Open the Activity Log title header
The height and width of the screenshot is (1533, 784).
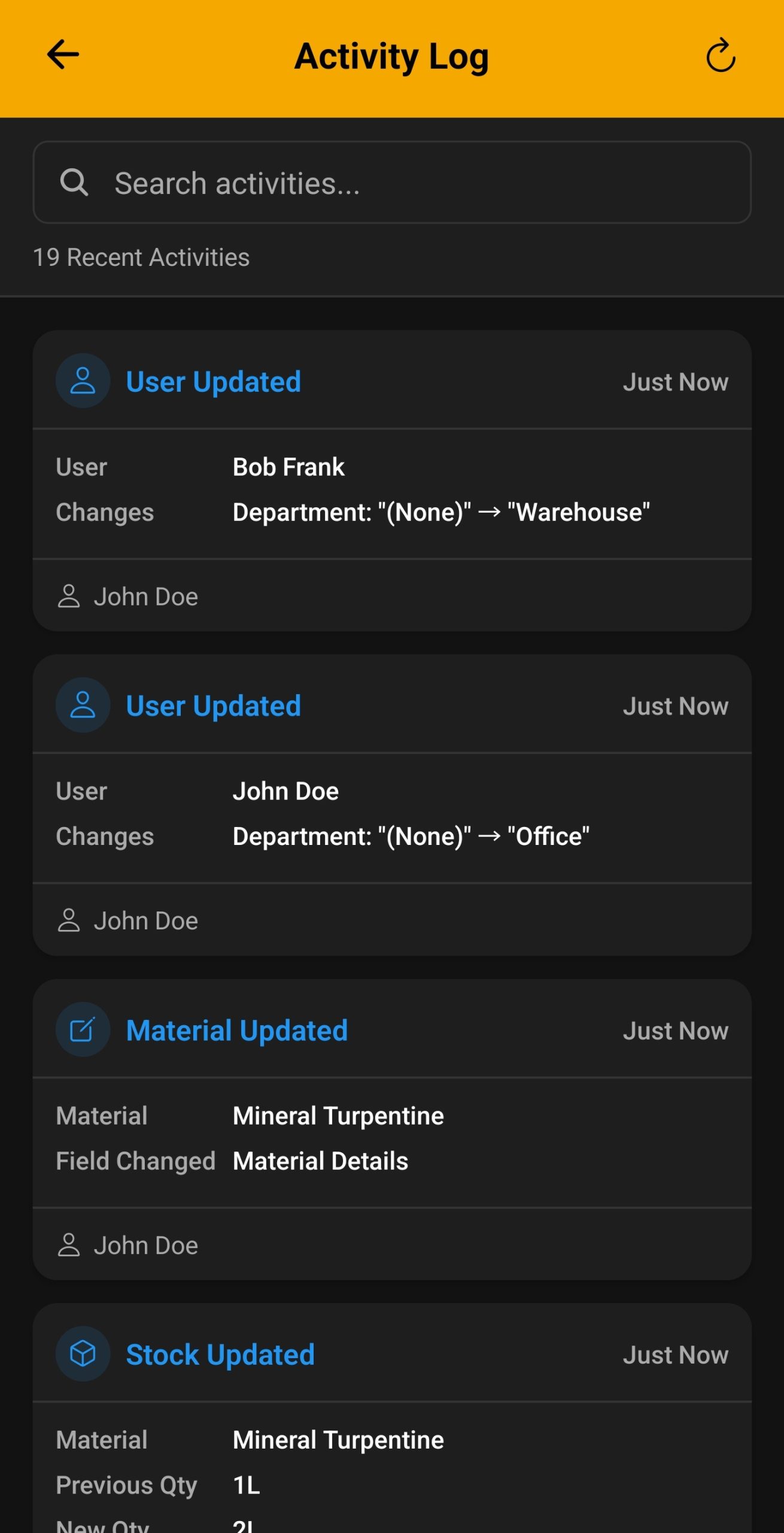click(x=391, y=55)
